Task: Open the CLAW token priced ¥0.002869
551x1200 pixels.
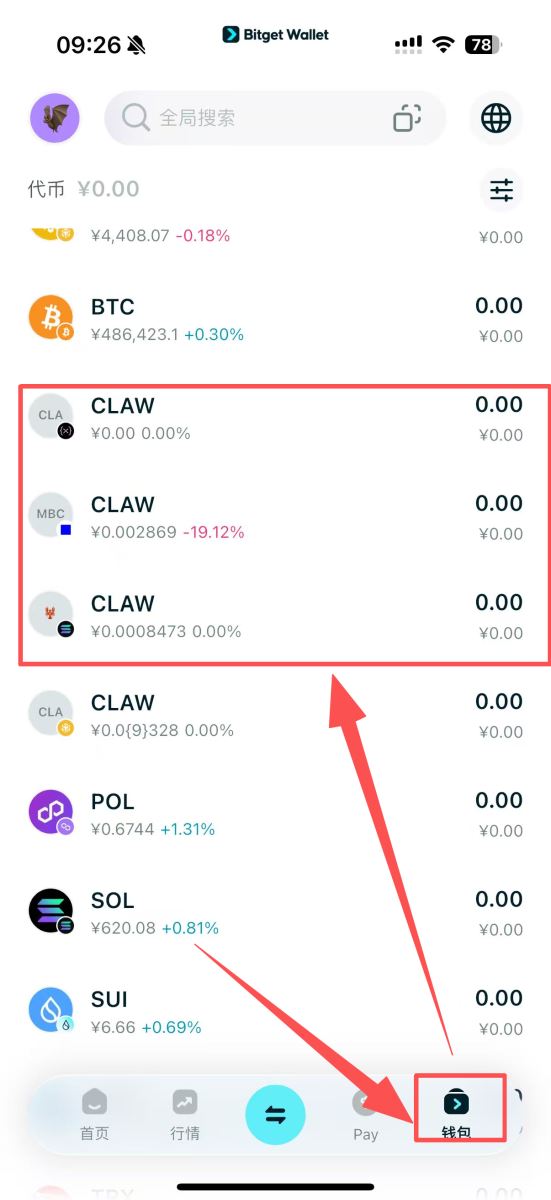Action: pos(275,516)
